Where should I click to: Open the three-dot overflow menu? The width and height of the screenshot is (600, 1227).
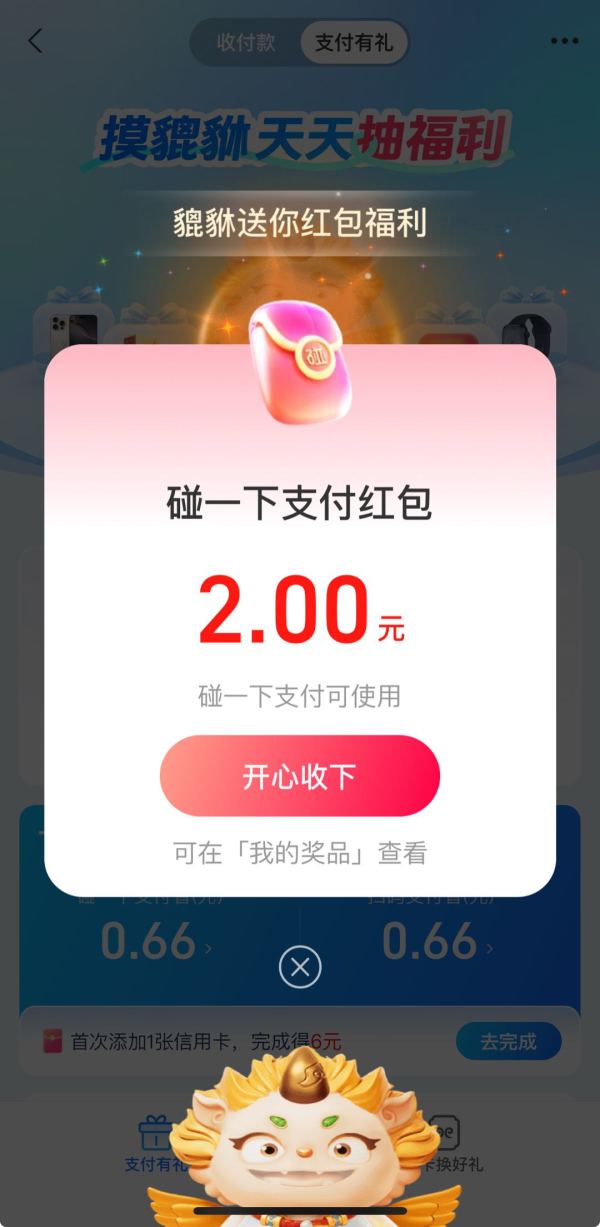(564, 41)
